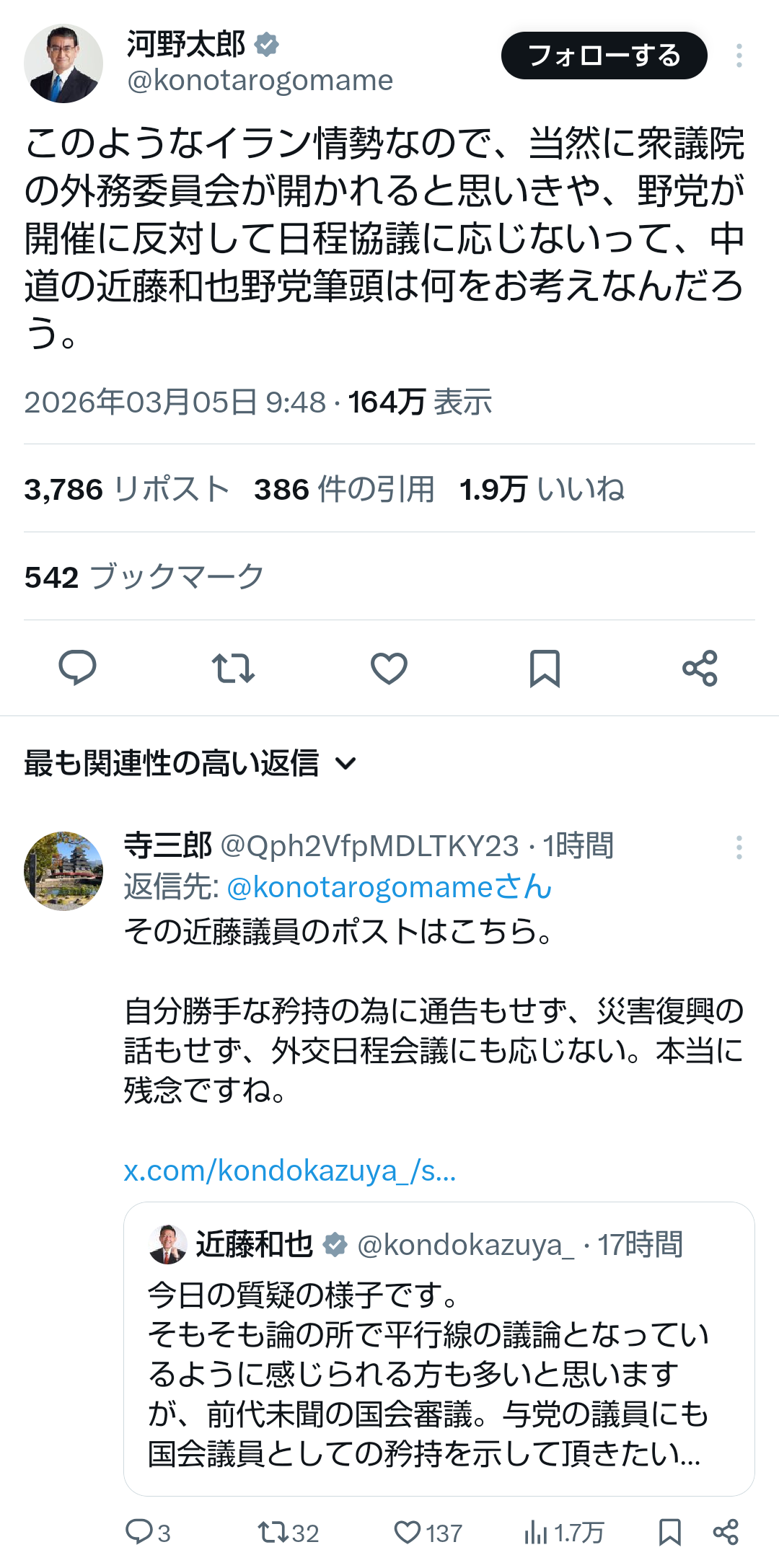The width and height of the screenshot is (779, 1568).
Task: Share 河野太郎's post
Action: [700, 667]
